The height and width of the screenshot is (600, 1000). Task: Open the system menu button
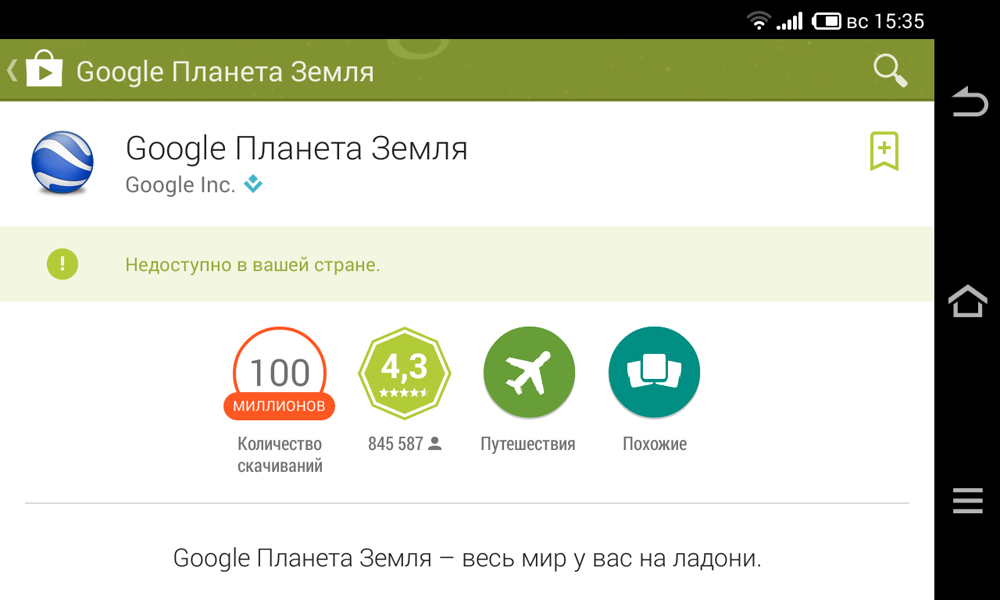tap(968, 499)
